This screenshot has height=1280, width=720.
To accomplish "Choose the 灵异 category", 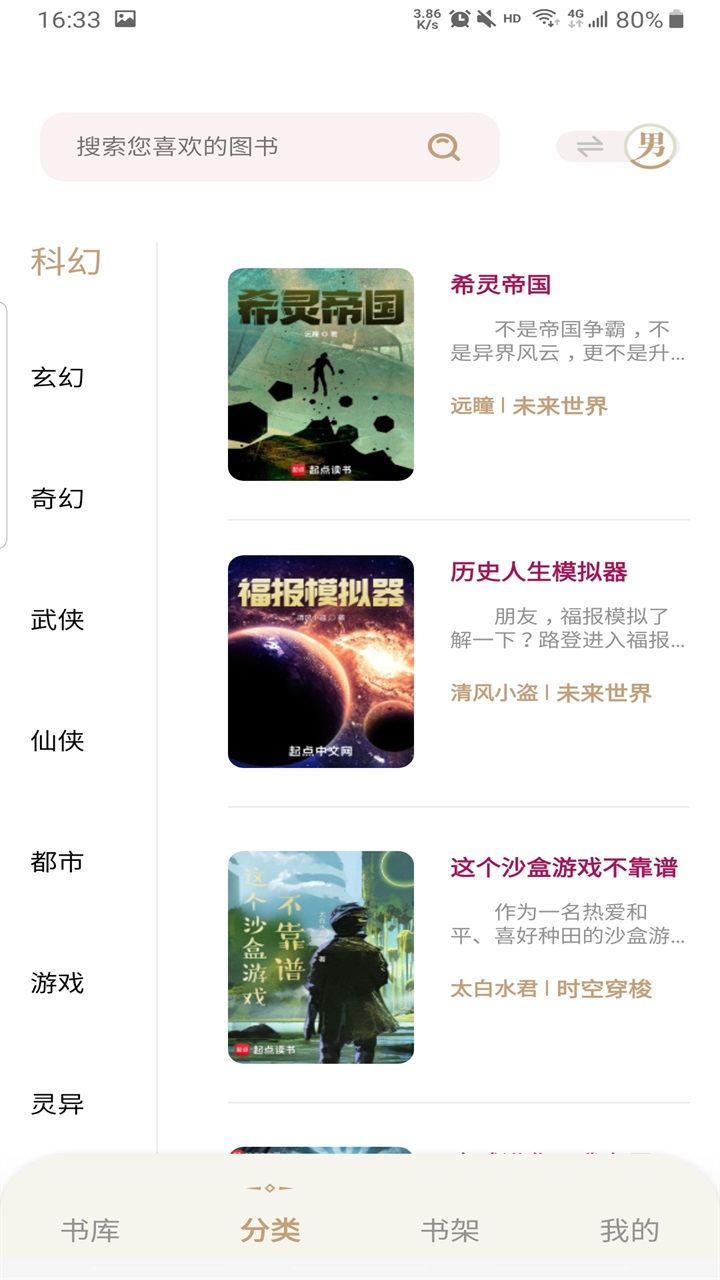I will pos(57,1105).
